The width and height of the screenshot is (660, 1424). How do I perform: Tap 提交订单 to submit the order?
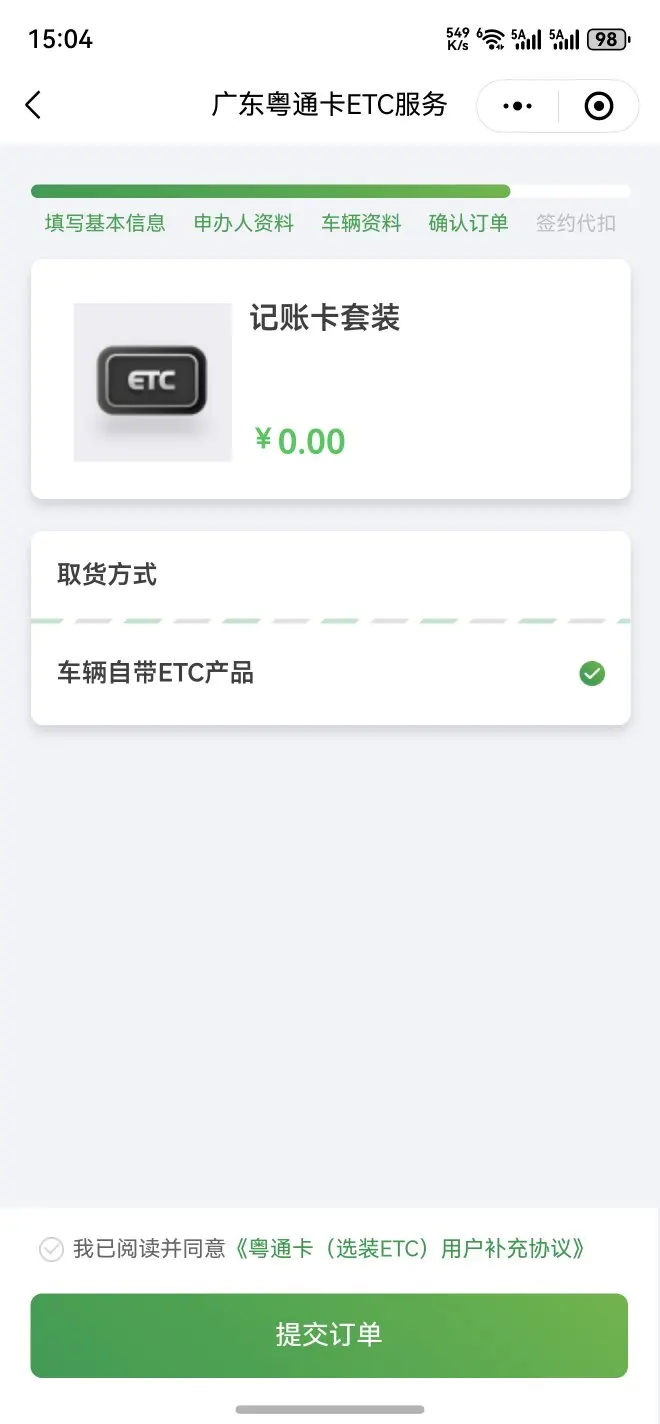(x=329, y=1335)
